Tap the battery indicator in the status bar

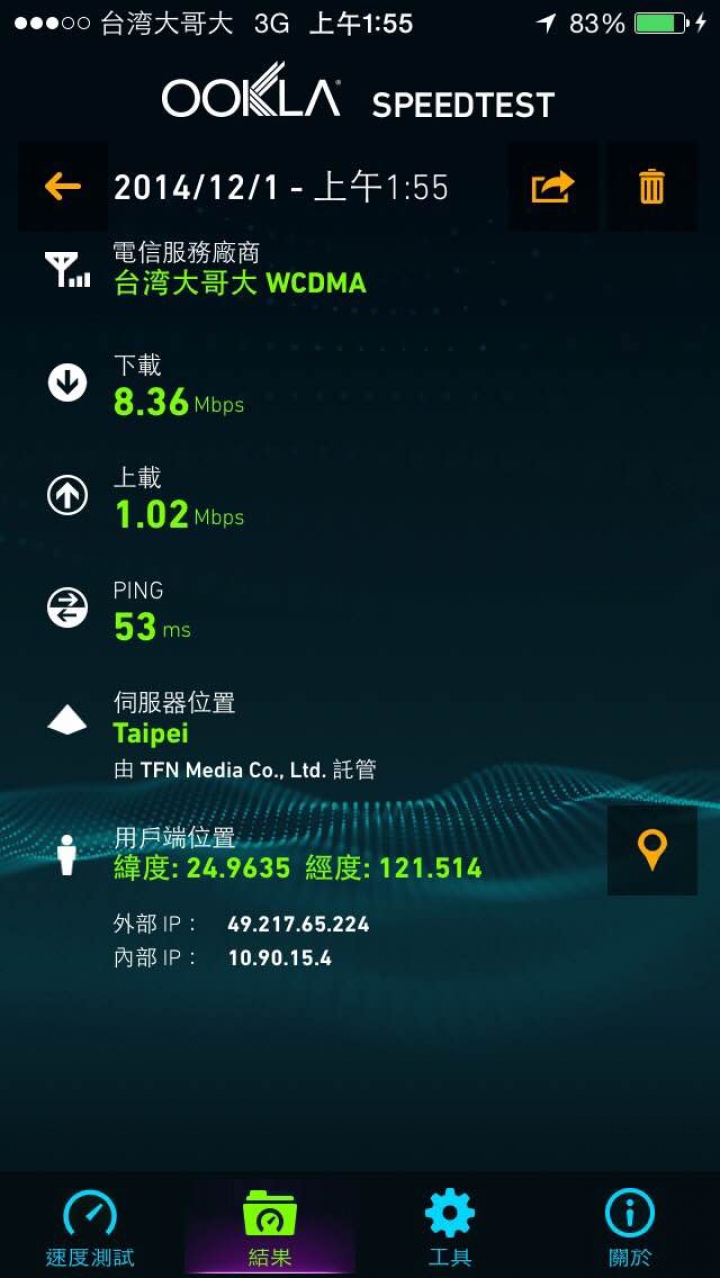click(x=655, y=24)
